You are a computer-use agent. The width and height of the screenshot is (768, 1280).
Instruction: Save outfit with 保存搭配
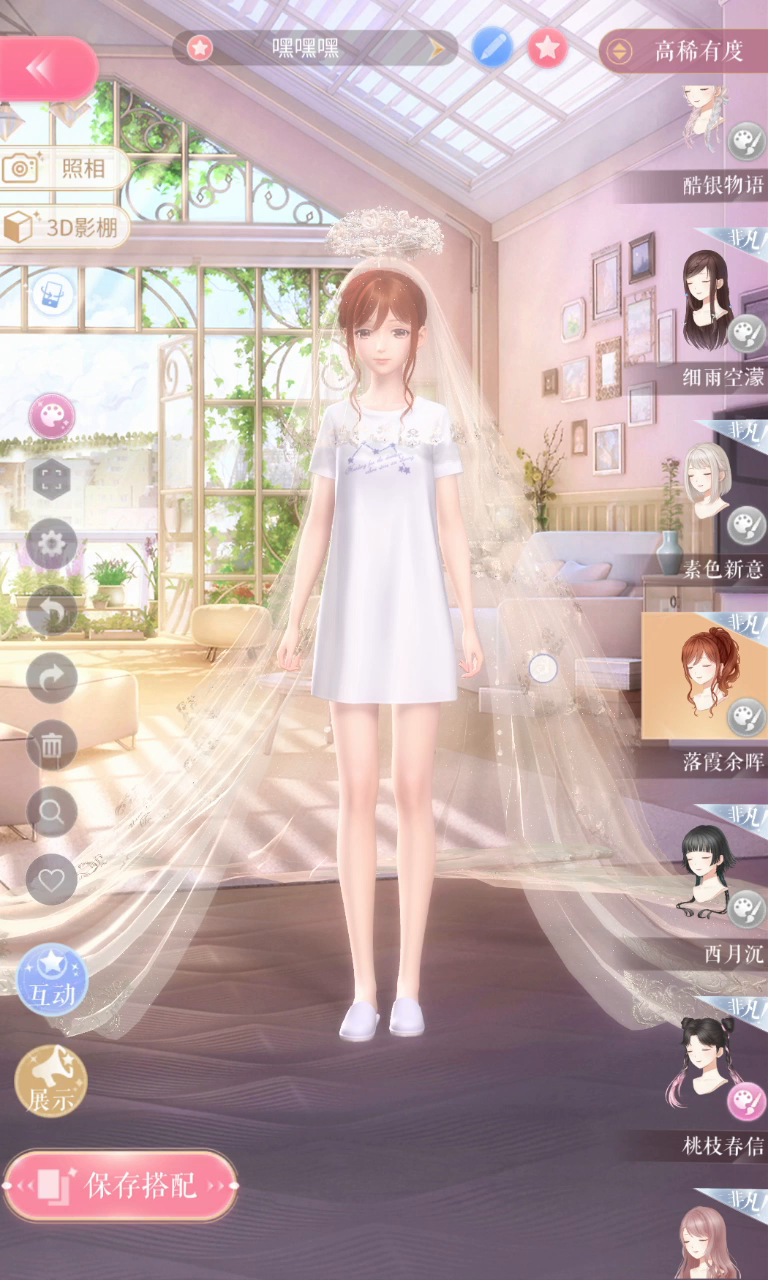[120, 1186]
